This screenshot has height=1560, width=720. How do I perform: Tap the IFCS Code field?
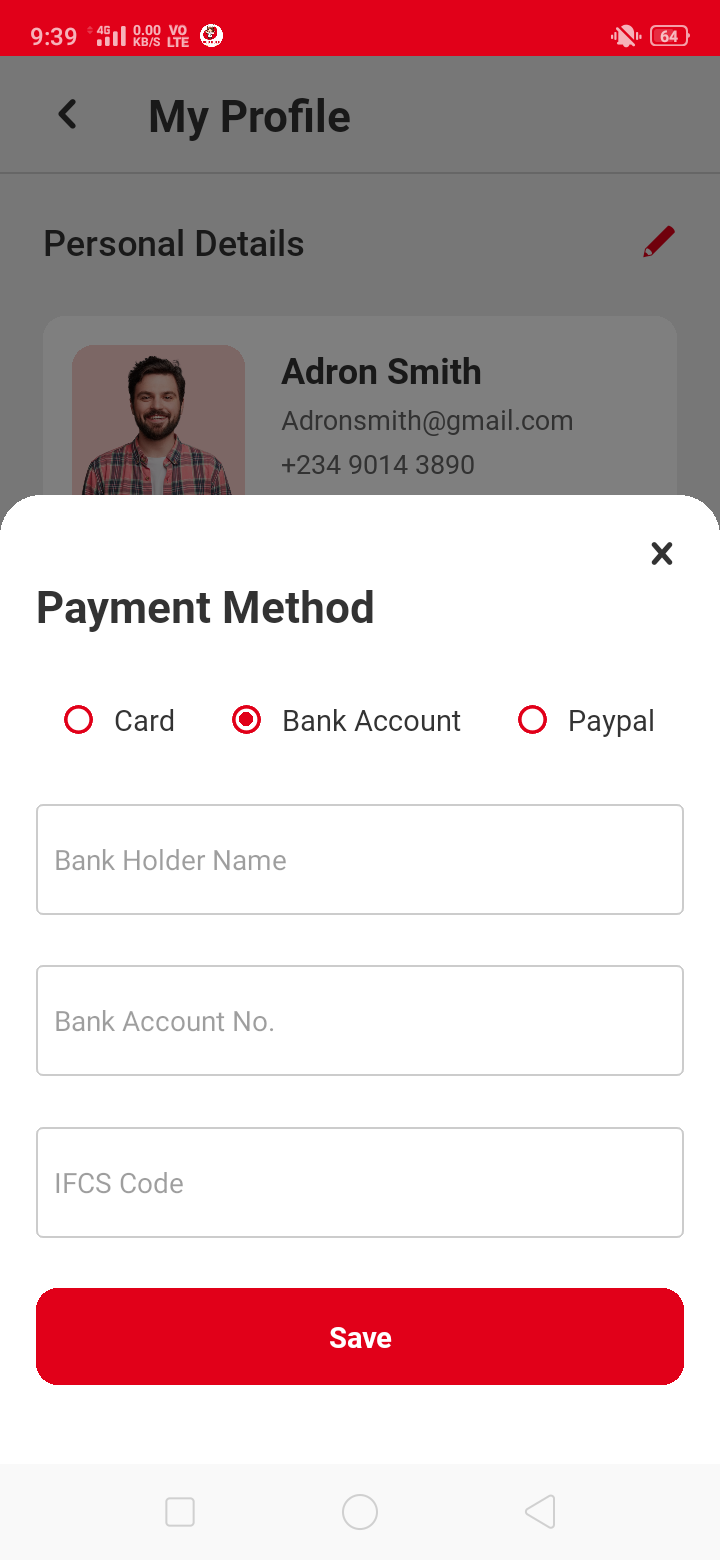pos(360,1183)
